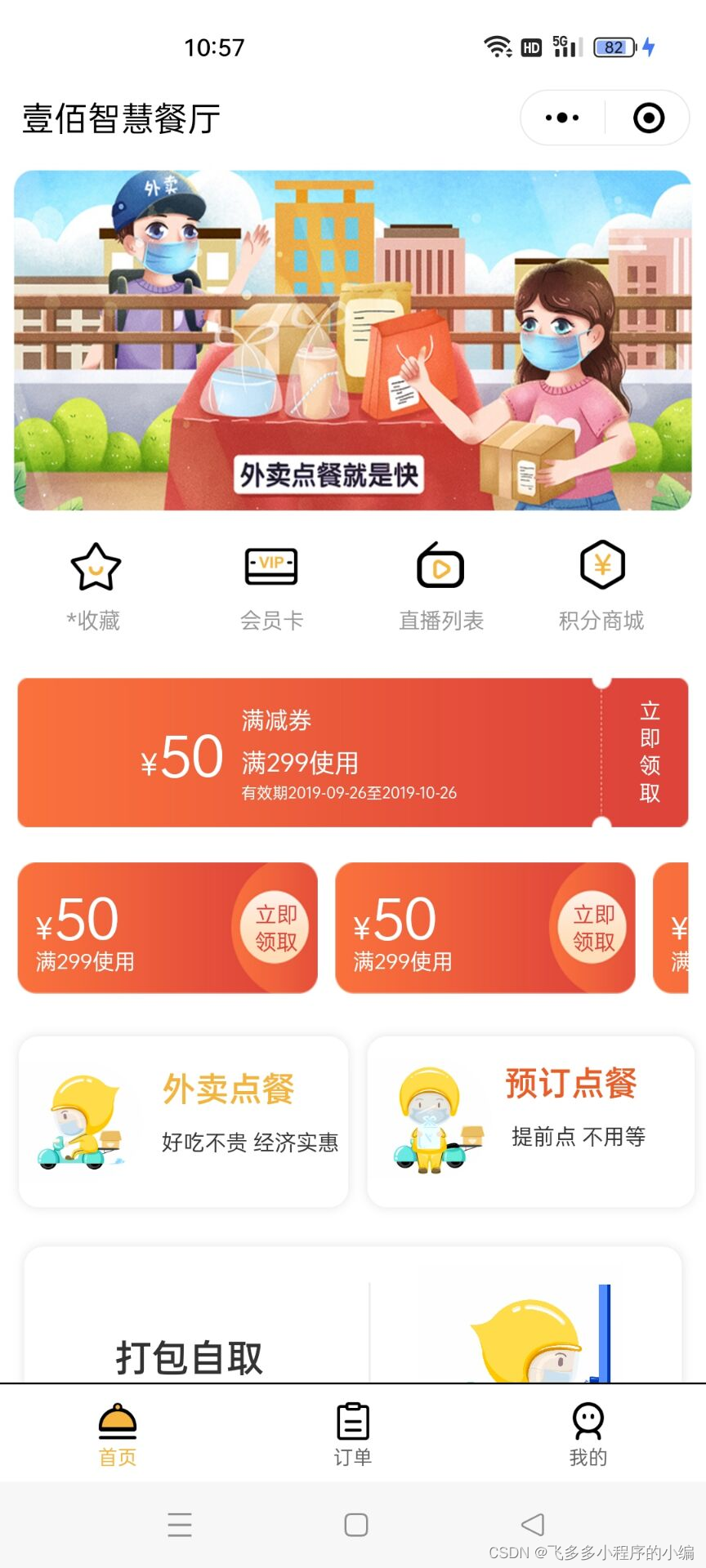This screenshot has height=1568, width=706.
Task: Go back with the system back button
Action: coord(532,1524)
